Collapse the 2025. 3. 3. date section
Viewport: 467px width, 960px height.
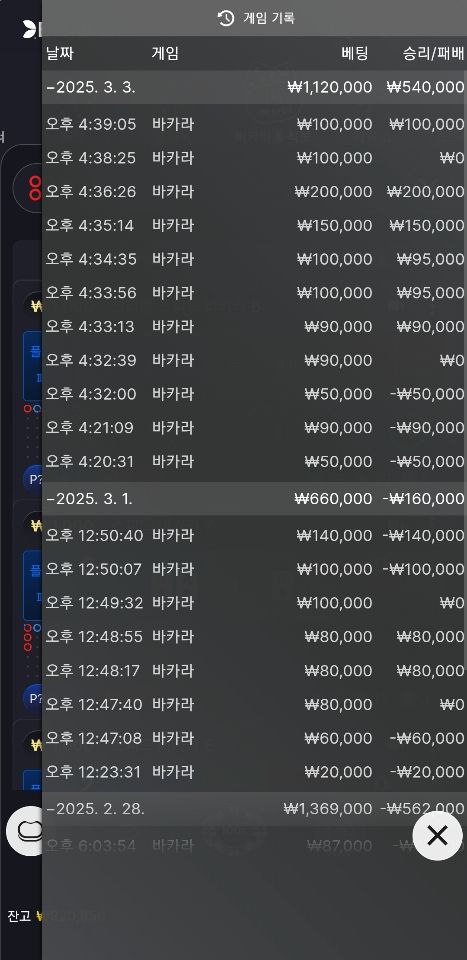pos(255,87)
